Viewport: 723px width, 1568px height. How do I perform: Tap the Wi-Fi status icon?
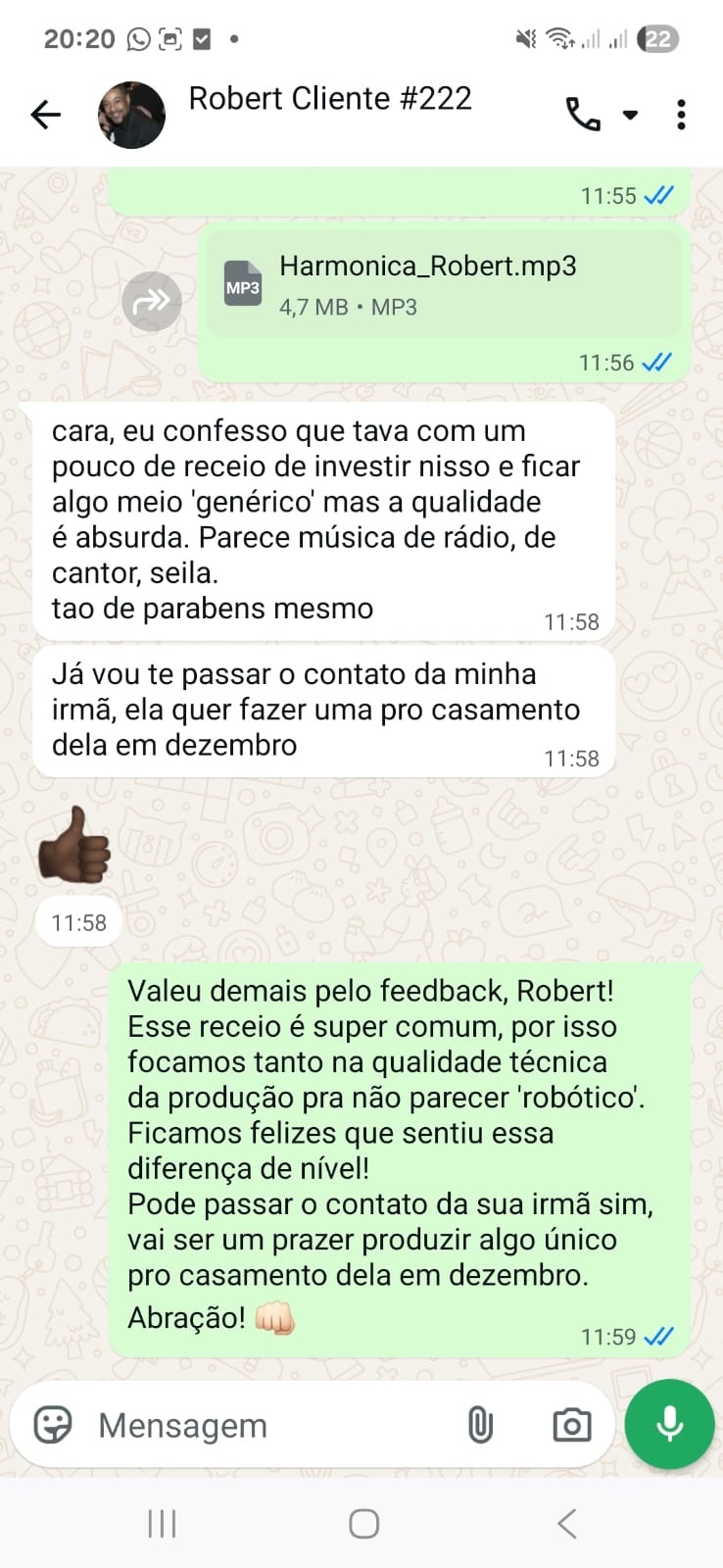(561, 37)
